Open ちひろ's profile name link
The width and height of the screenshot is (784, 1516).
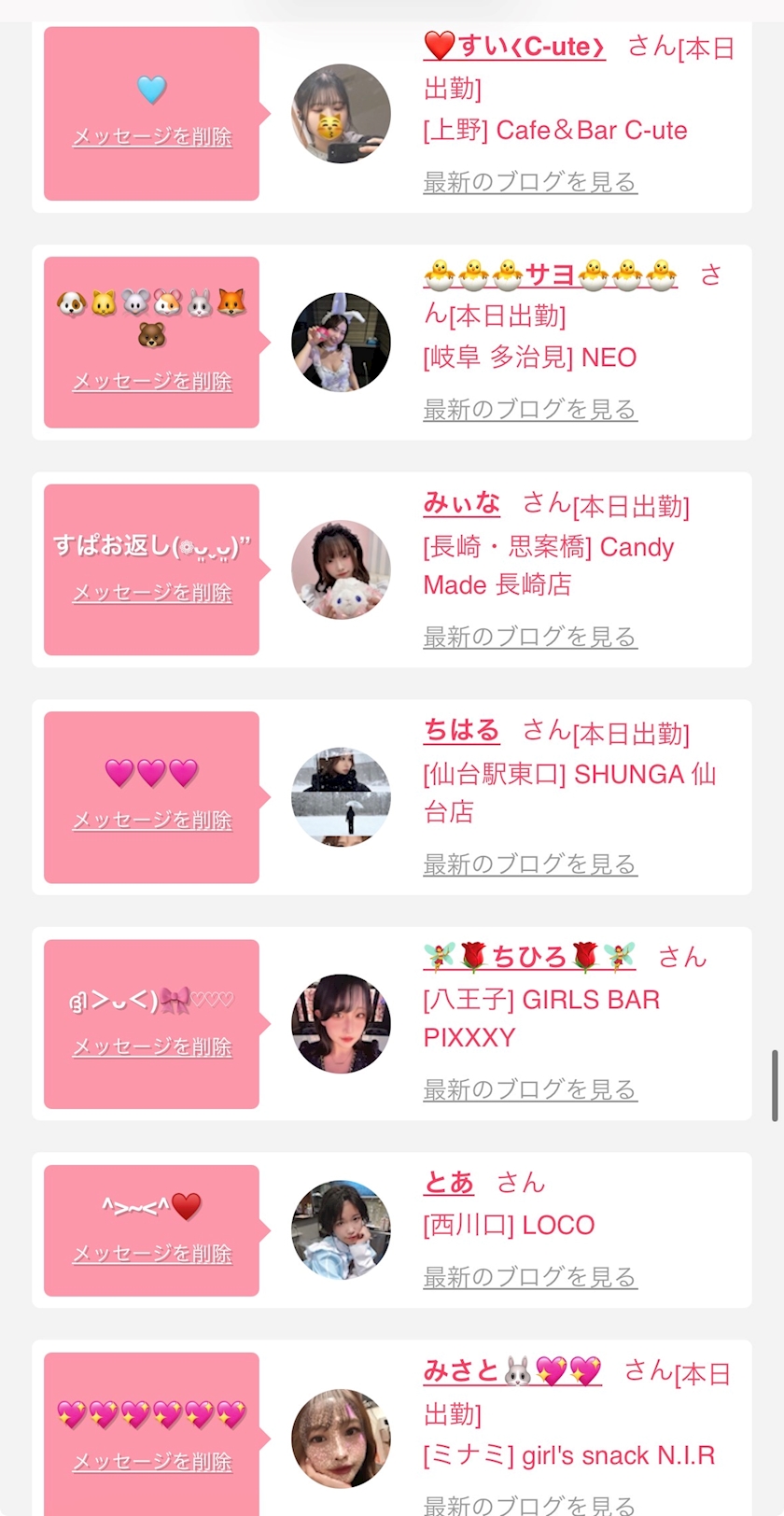click(x=529, y=957)
